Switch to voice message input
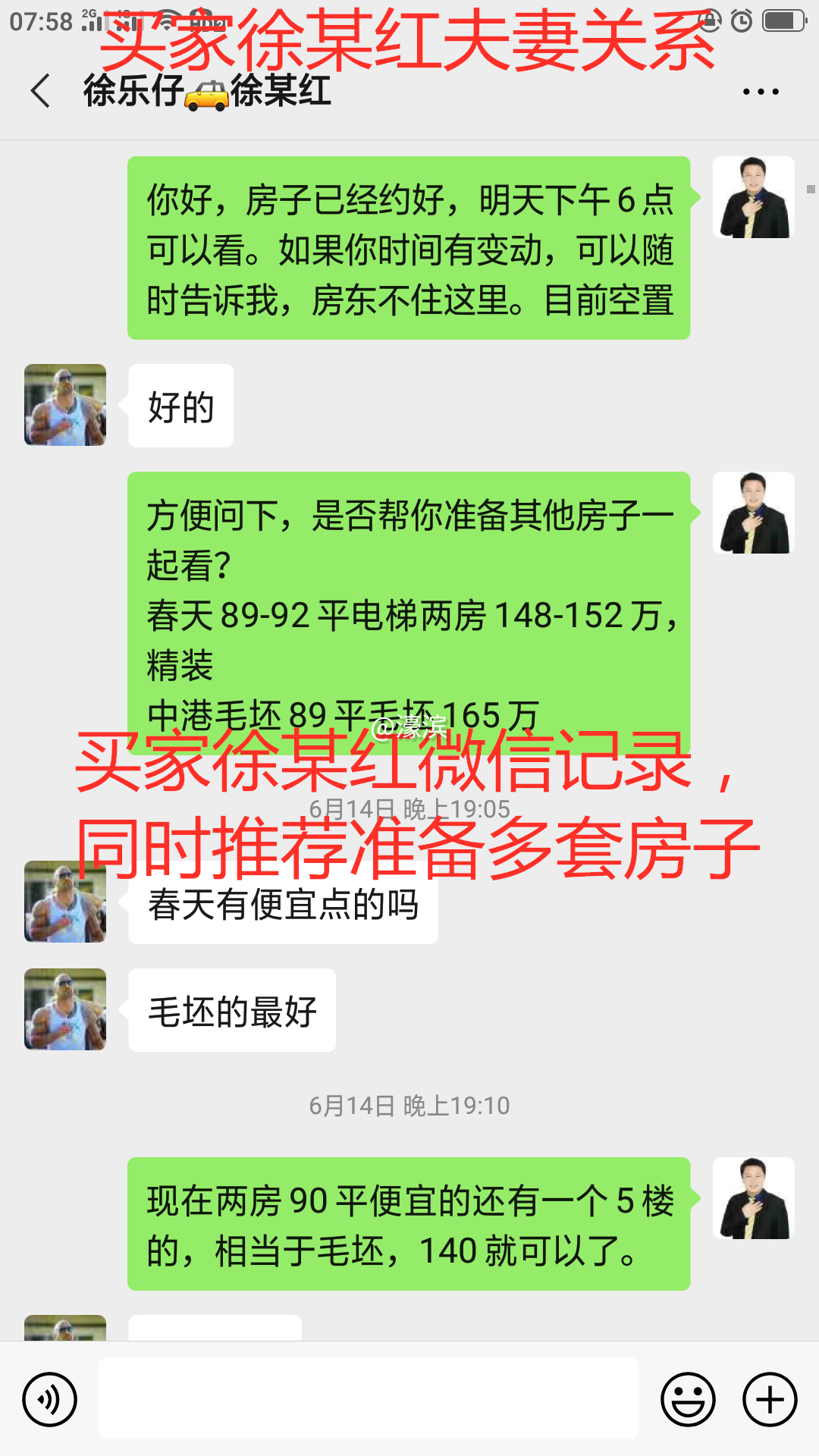The height and width of the screenshot is (1456, 819). point(50,1399)
